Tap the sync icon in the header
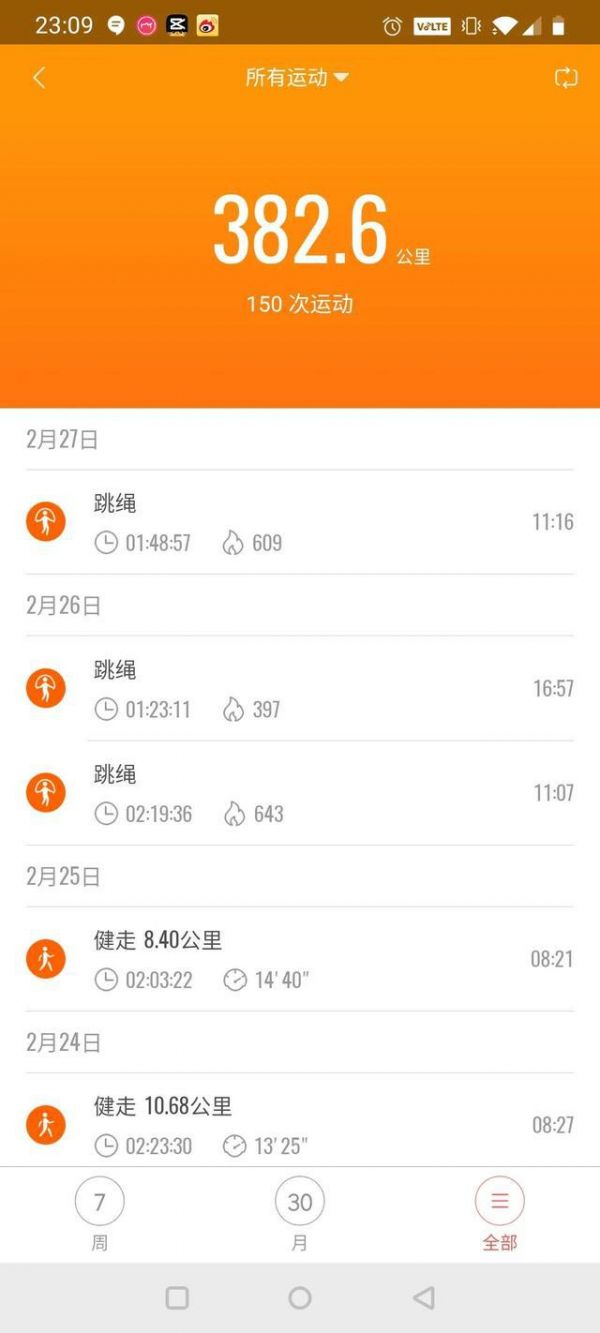The width and height of the screenshot is (600, 1333). click(566, 78)
